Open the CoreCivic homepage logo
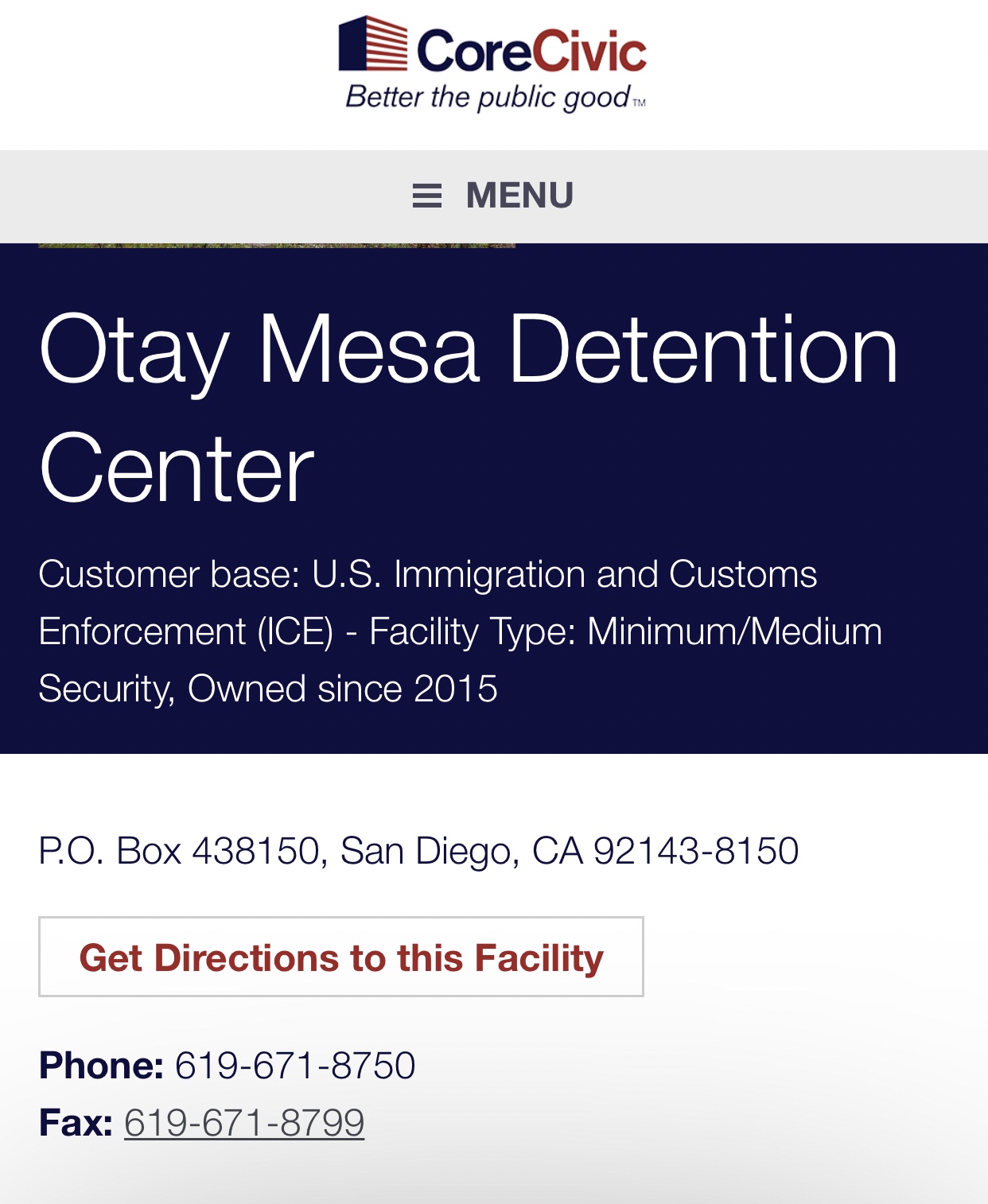This screenshot has height=1204, width=988. [493, 64]
